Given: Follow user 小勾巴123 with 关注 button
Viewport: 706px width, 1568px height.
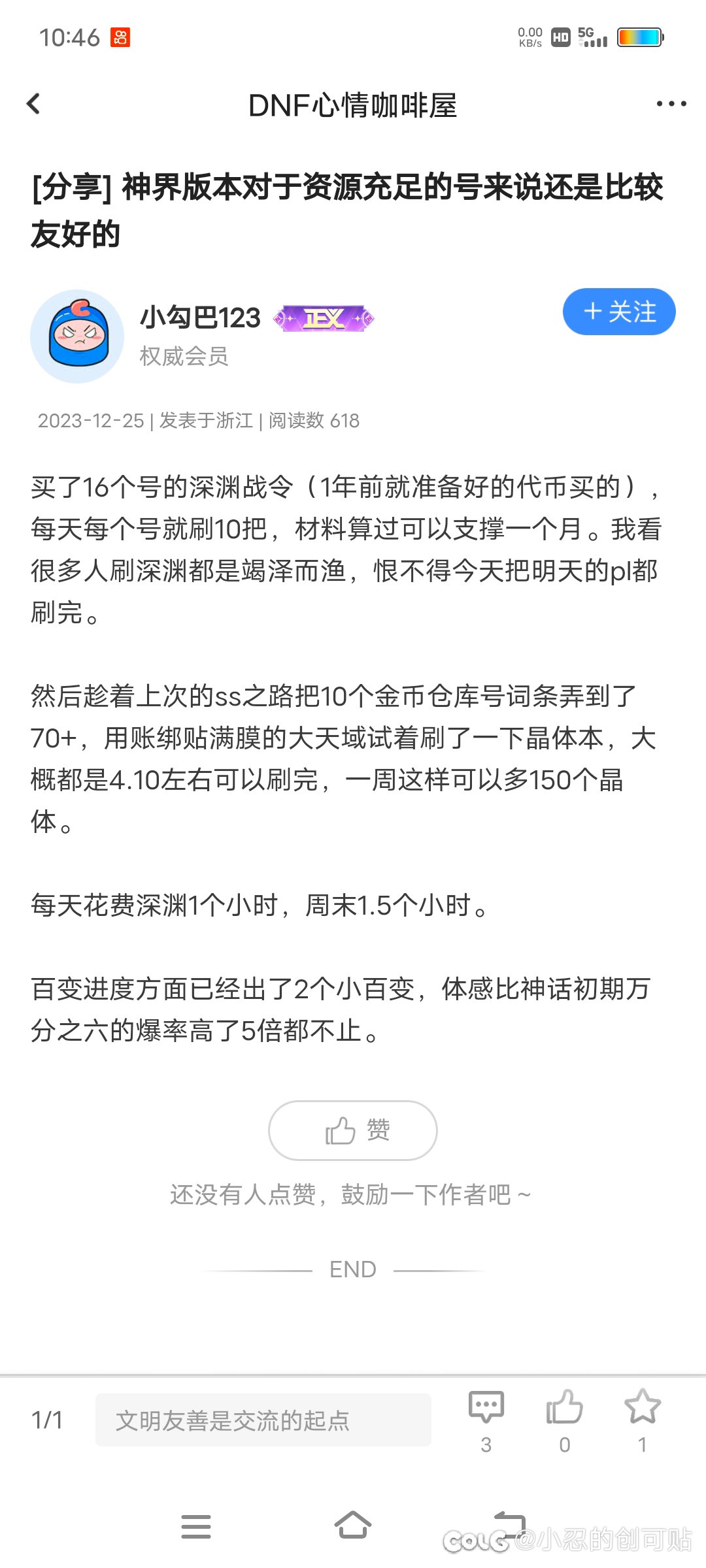Looking at the screenshot, I should coord(619,312).
